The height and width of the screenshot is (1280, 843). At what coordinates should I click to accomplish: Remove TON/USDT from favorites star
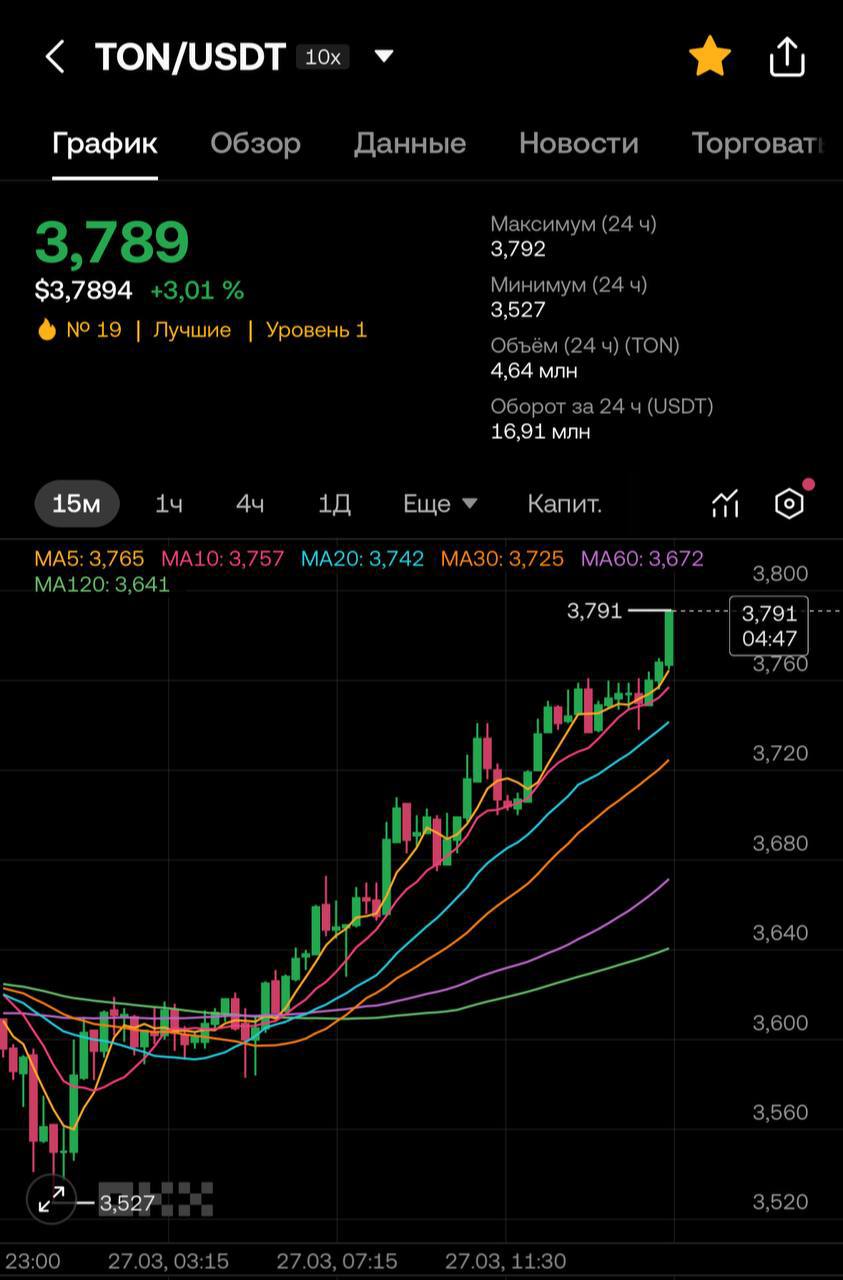pyautogui.click(x=710, y=57)
